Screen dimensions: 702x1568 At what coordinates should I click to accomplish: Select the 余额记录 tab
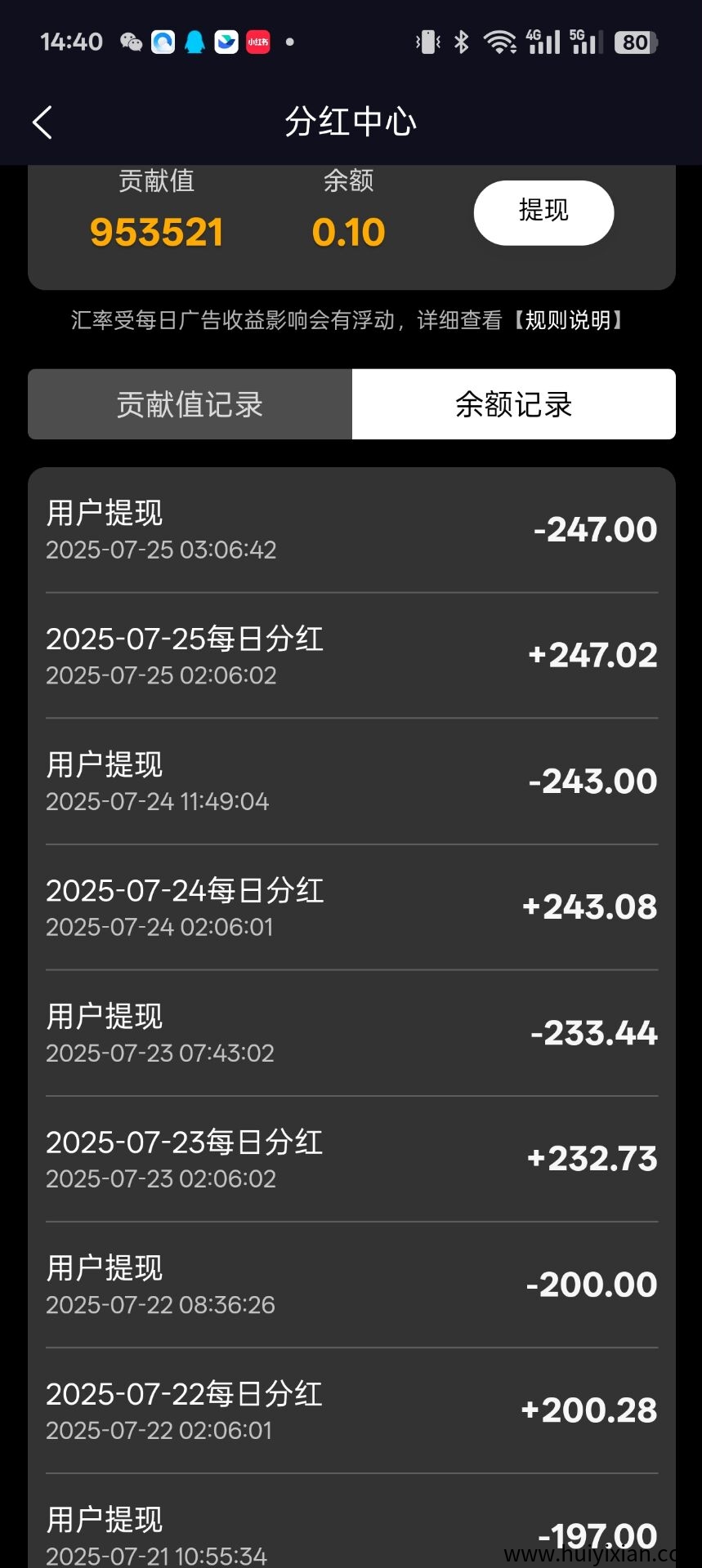coord(513,404)
